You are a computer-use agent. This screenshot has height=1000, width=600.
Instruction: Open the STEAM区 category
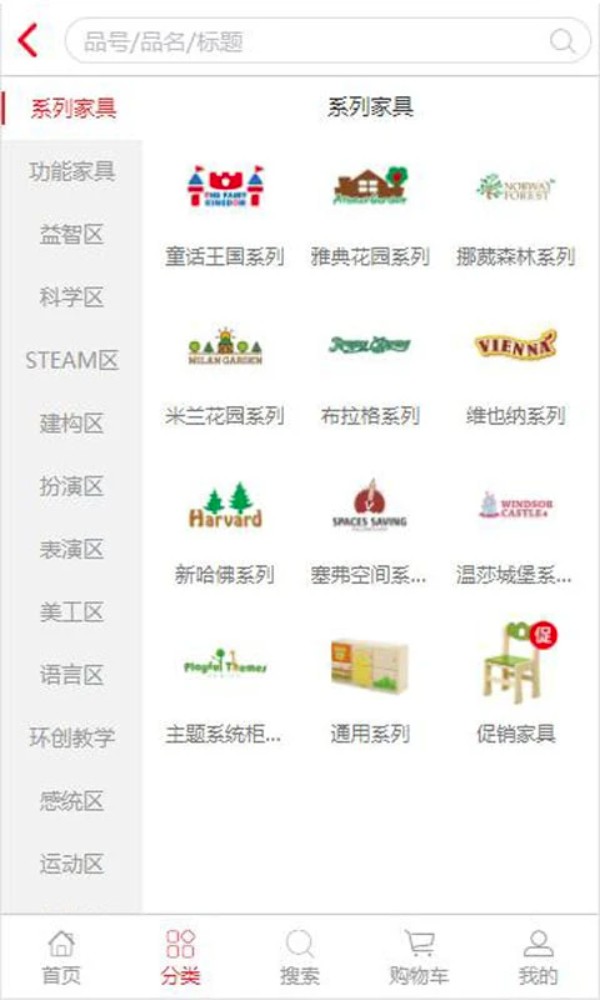click(72, 361)
